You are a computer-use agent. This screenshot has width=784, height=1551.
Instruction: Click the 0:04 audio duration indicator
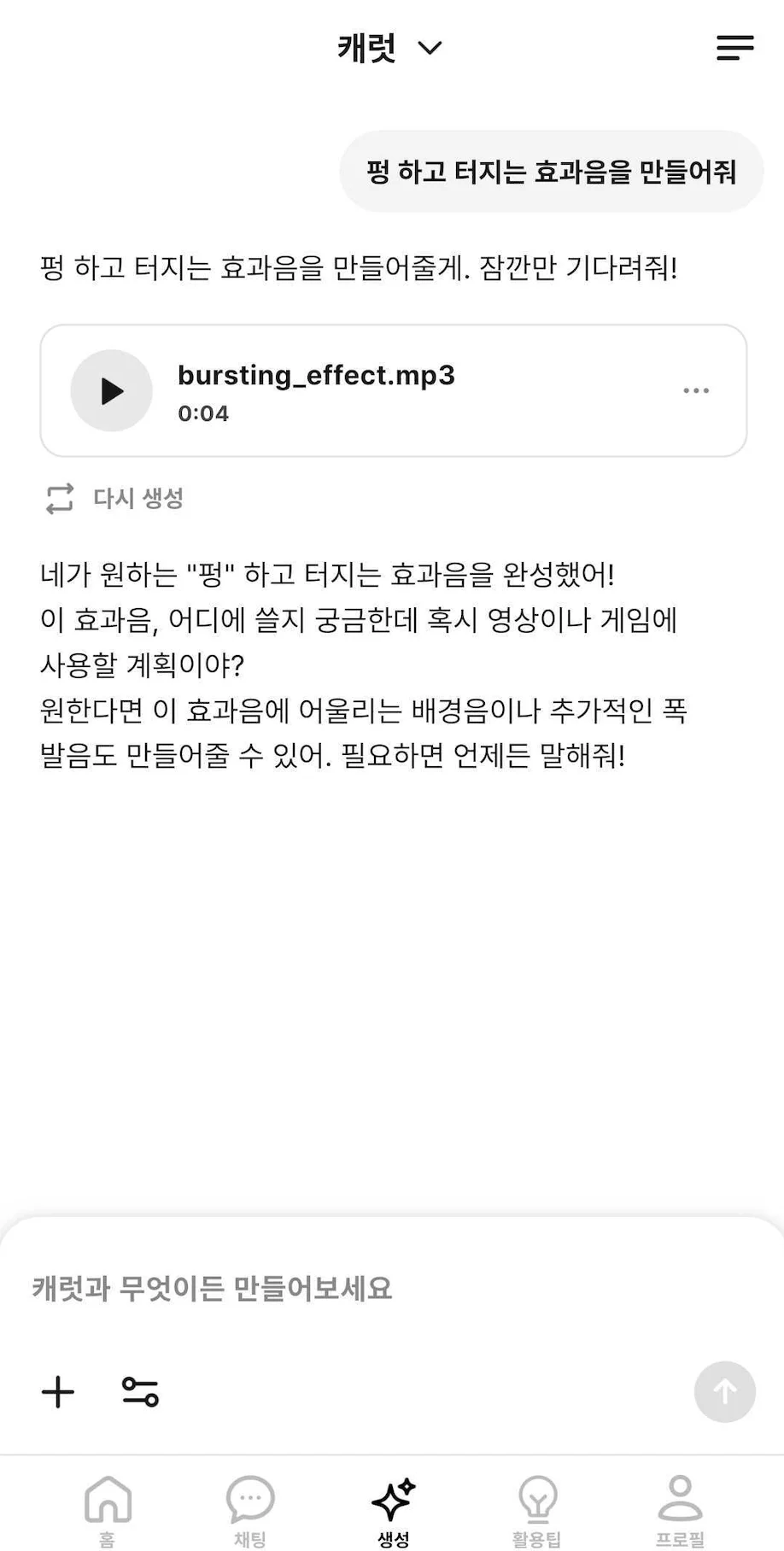tap(203, 414)
